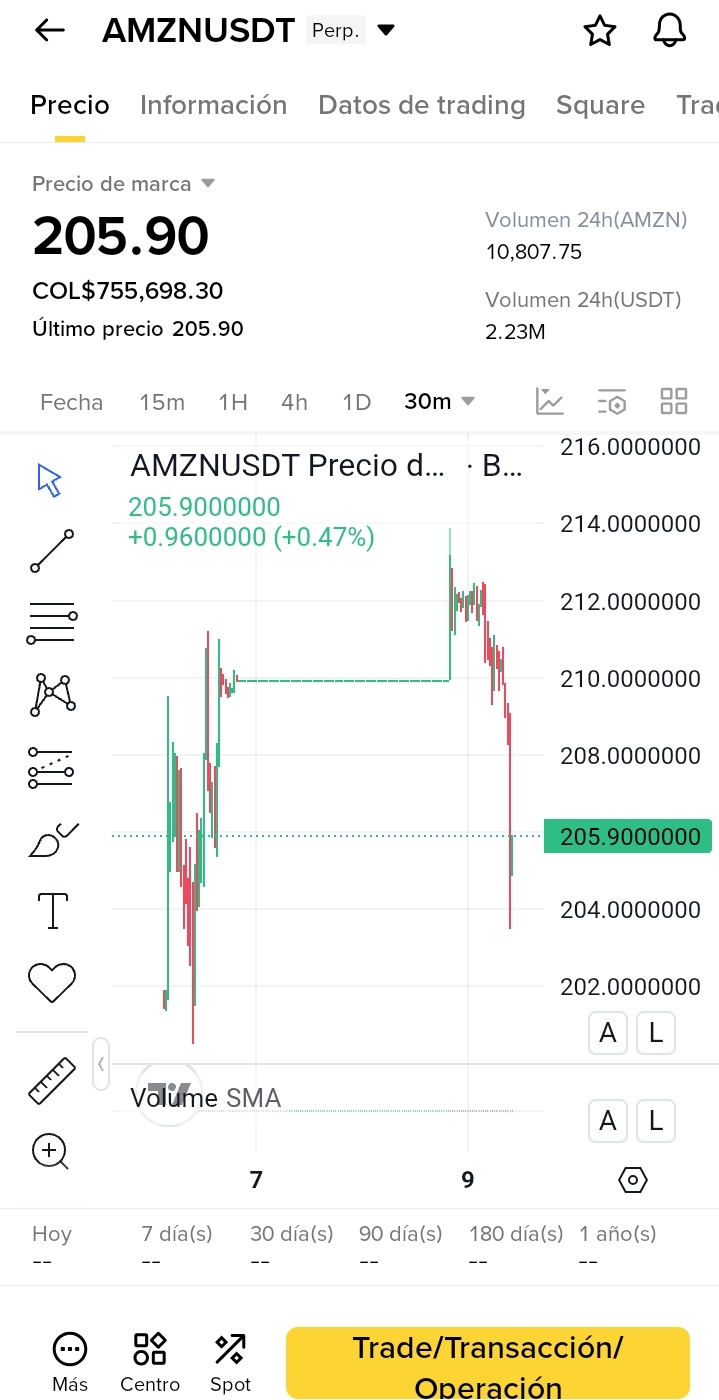Open the Datos de trading tab
This screenshot has height=1400, width=719.
pos(421,105)
